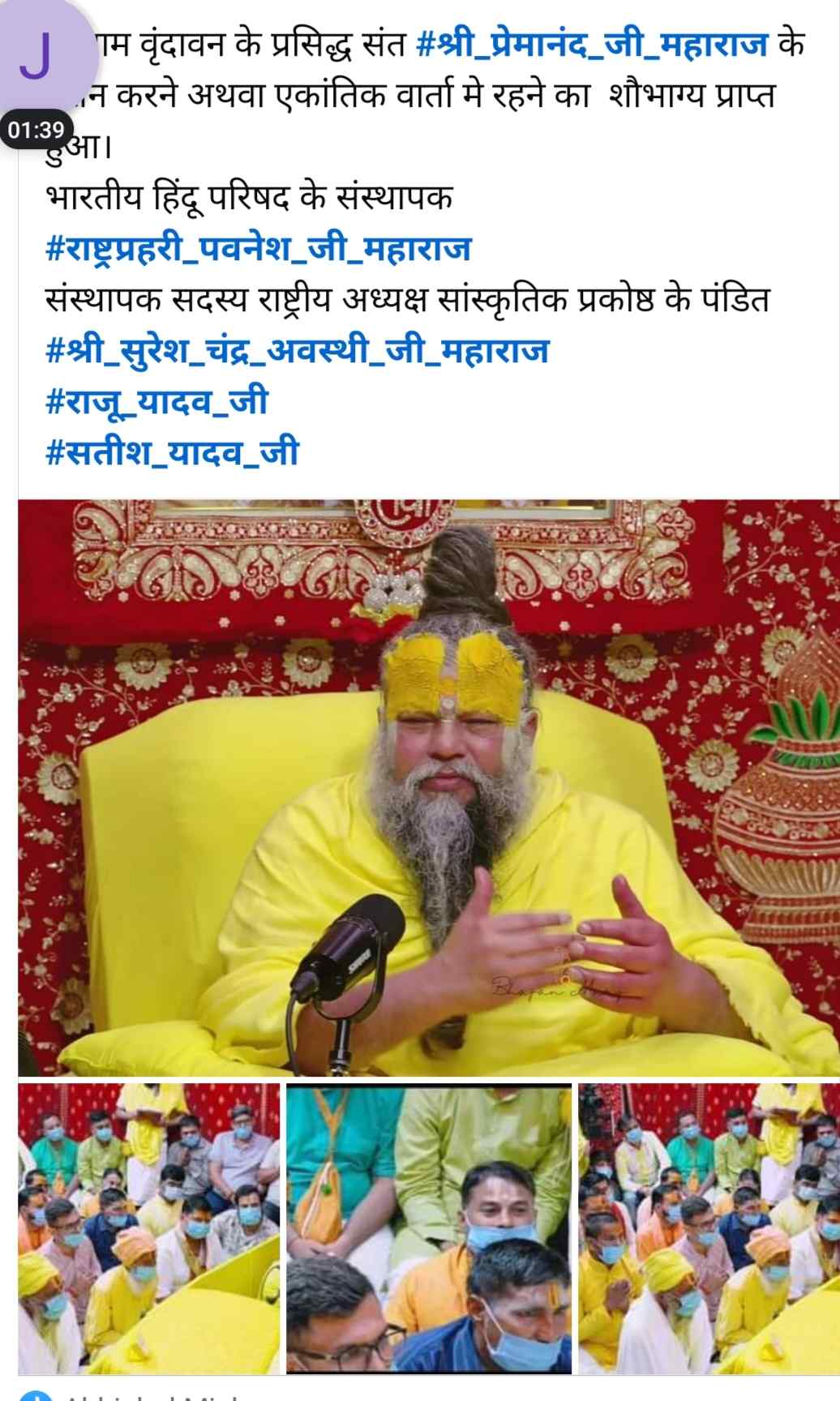Image resolution: width=840 pixels, height=1401 pixels.
Task: Open hashtag #राष्ट्रप्रहरी_पवनेश_जी_महाराज
Action: point(258,249)
